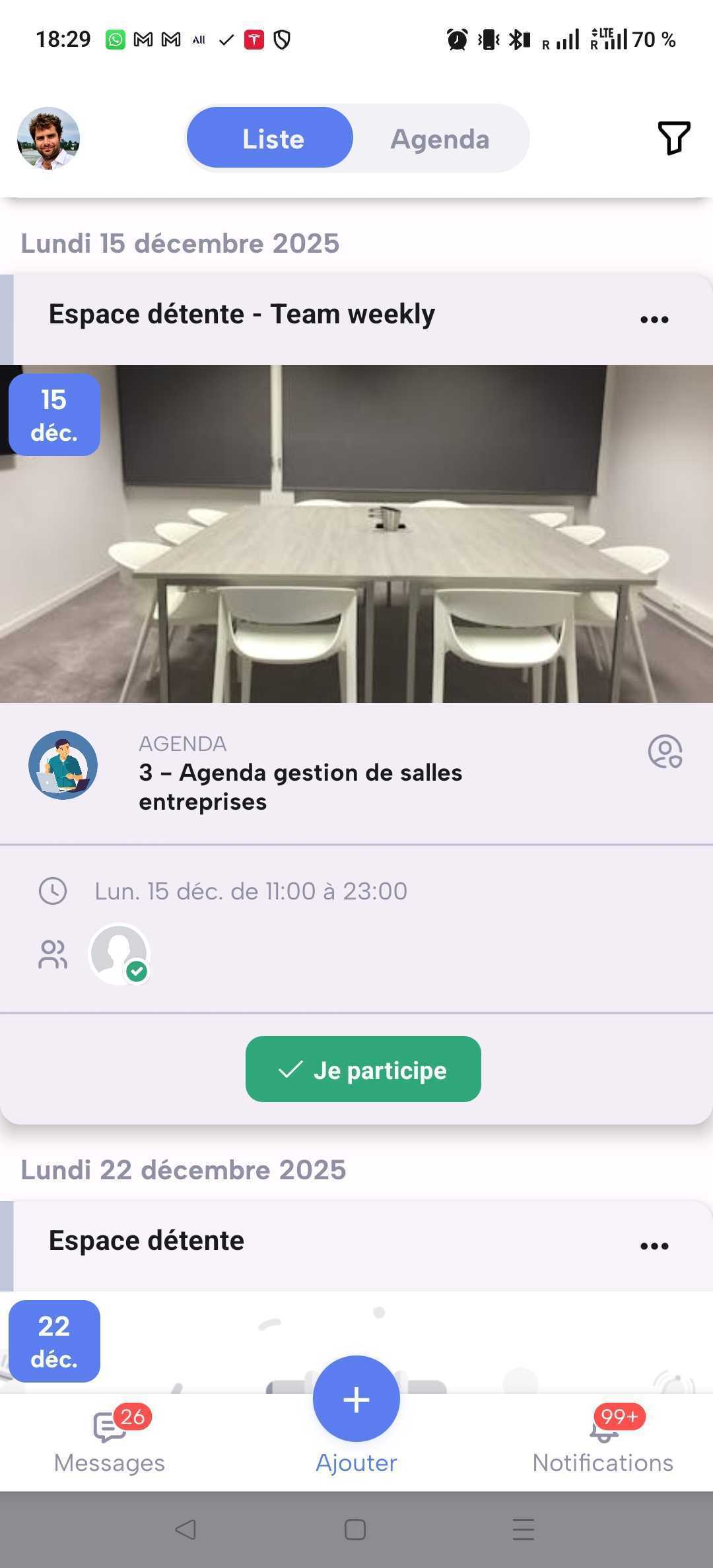Open 3 – Agenda gestion de salles entreprises
Screen dimensions: 713x1568
[x=300, y=787]
